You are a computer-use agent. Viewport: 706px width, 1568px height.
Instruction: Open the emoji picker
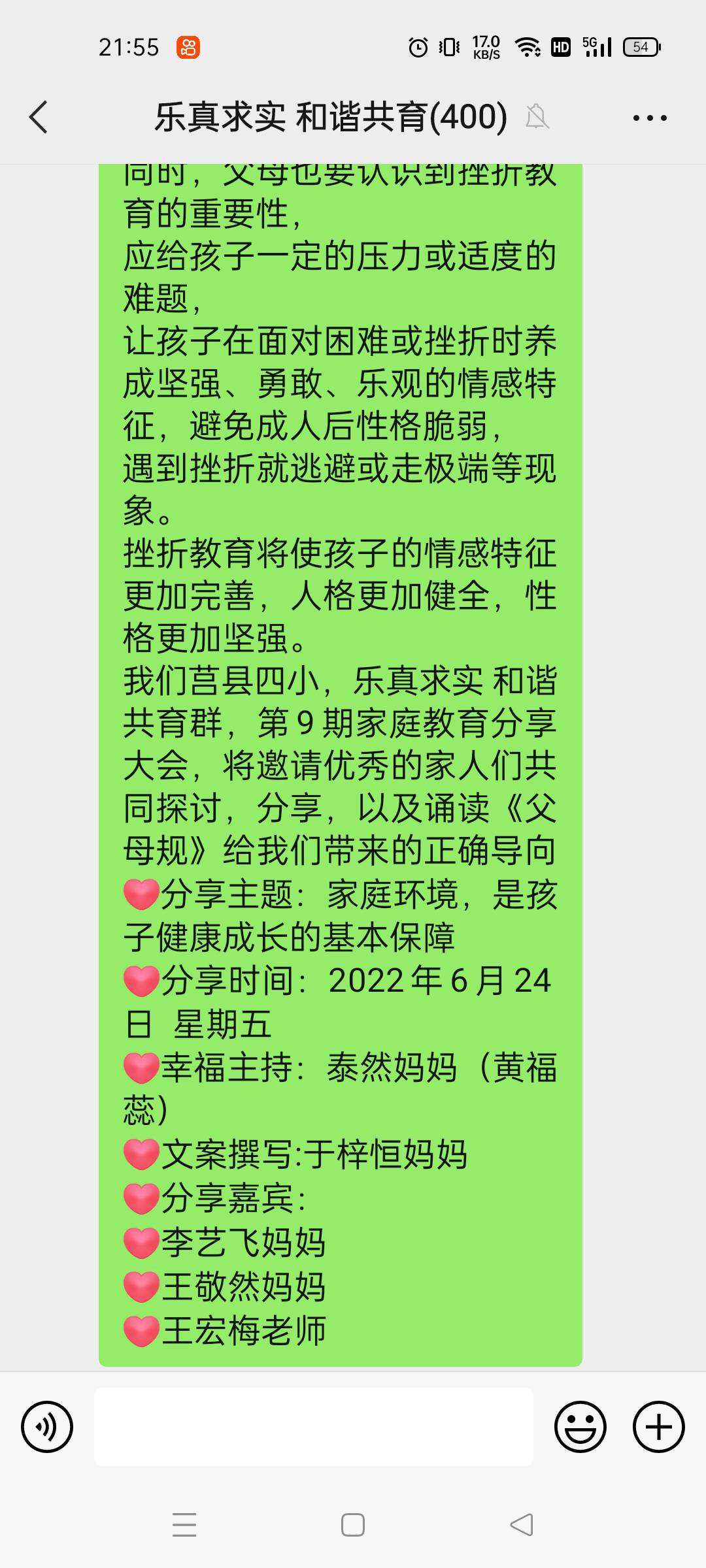pos(581,1427)
